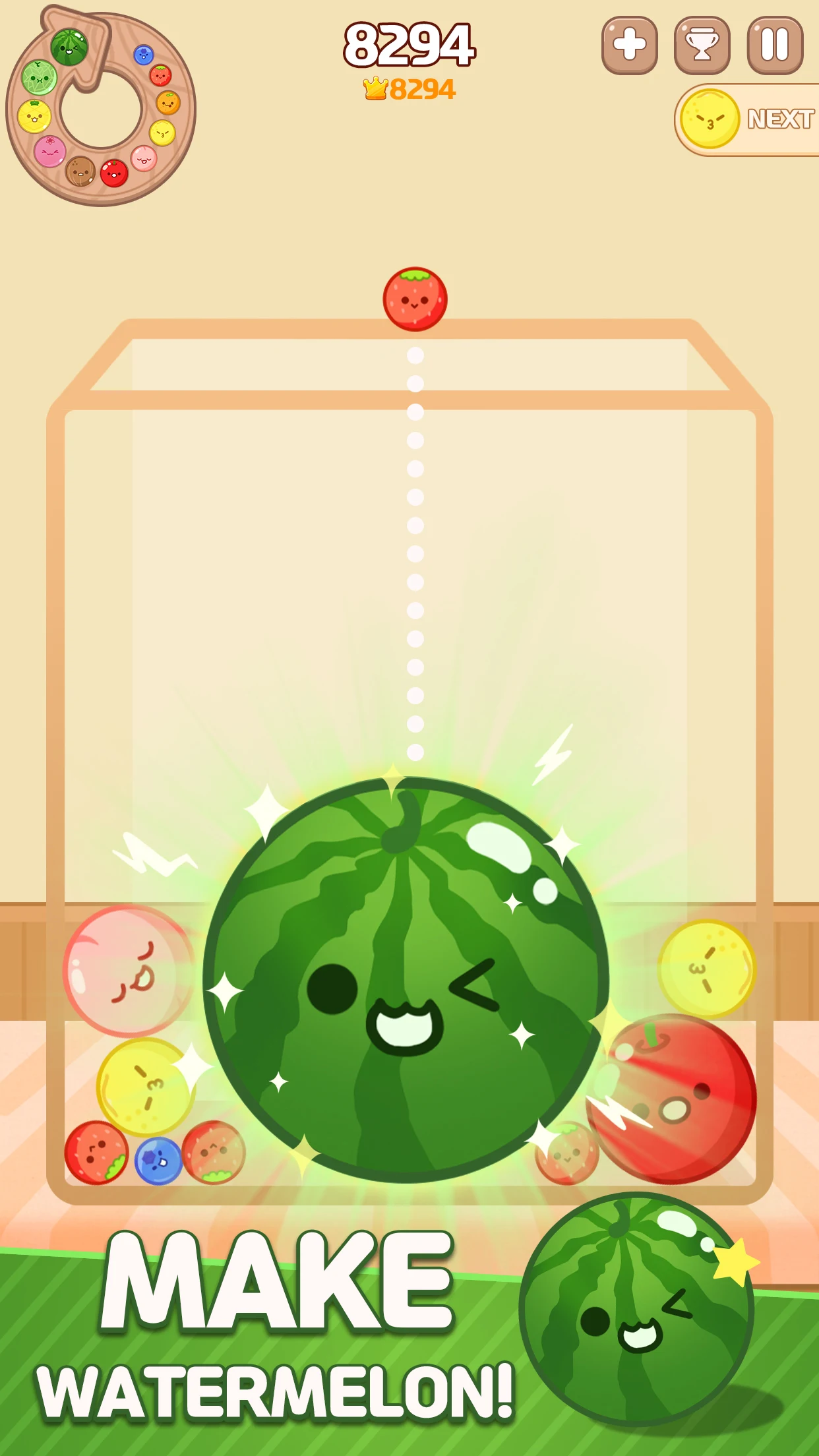The height and width of the screenshot is (1456, 819).
Task: Open the NEXT tab on the right
Action: 781,117
